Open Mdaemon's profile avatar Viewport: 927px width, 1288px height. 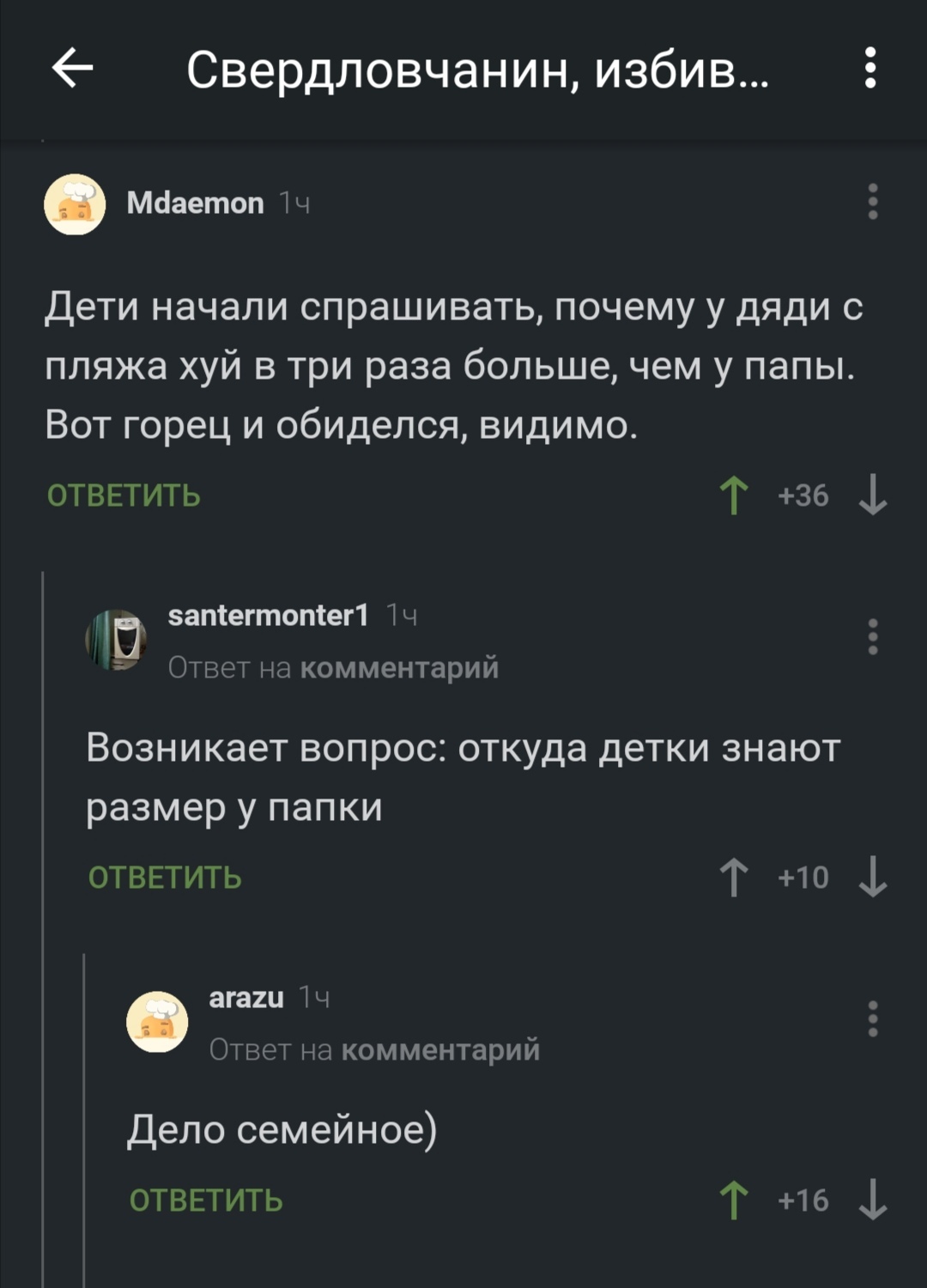(75, 204)
